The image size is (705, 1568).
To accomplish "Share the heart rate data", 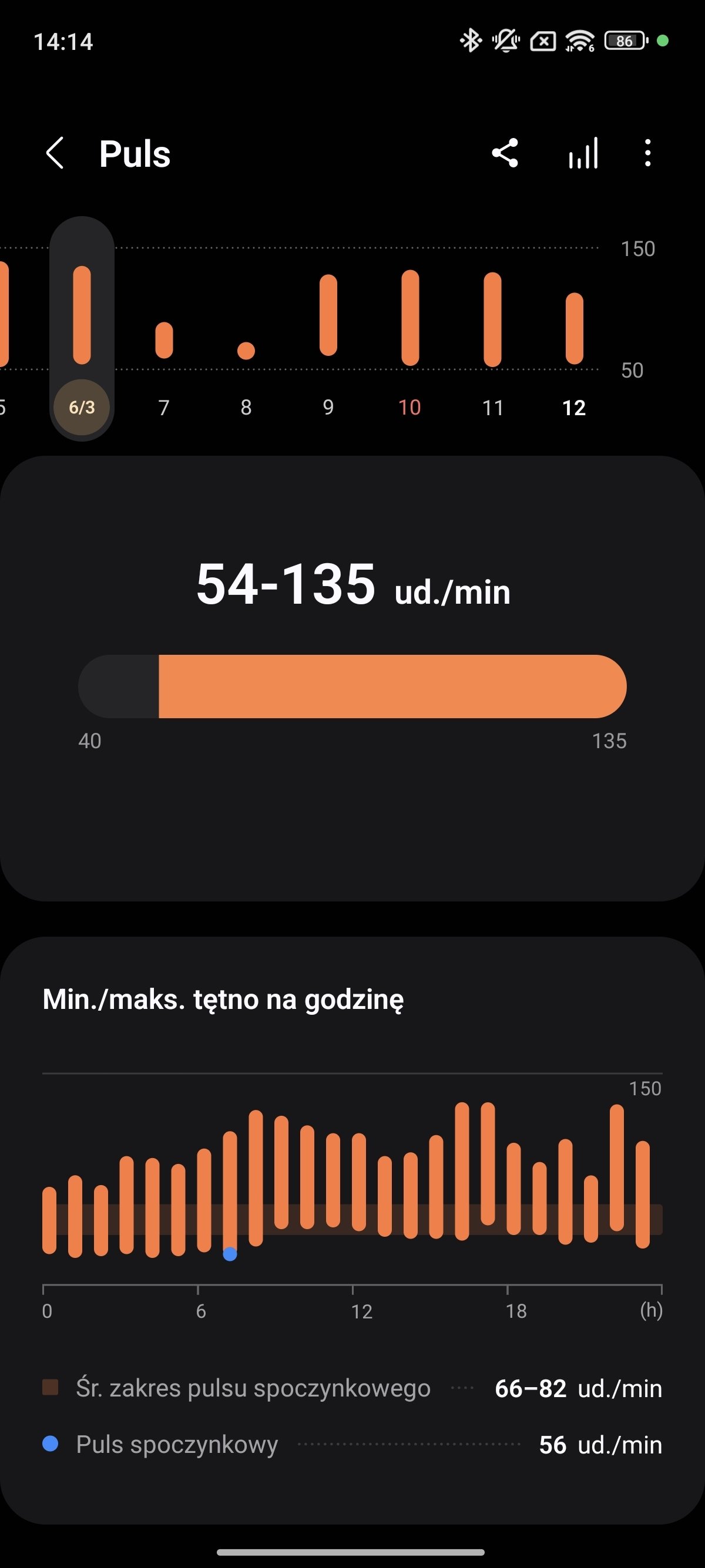I will 505,153.
